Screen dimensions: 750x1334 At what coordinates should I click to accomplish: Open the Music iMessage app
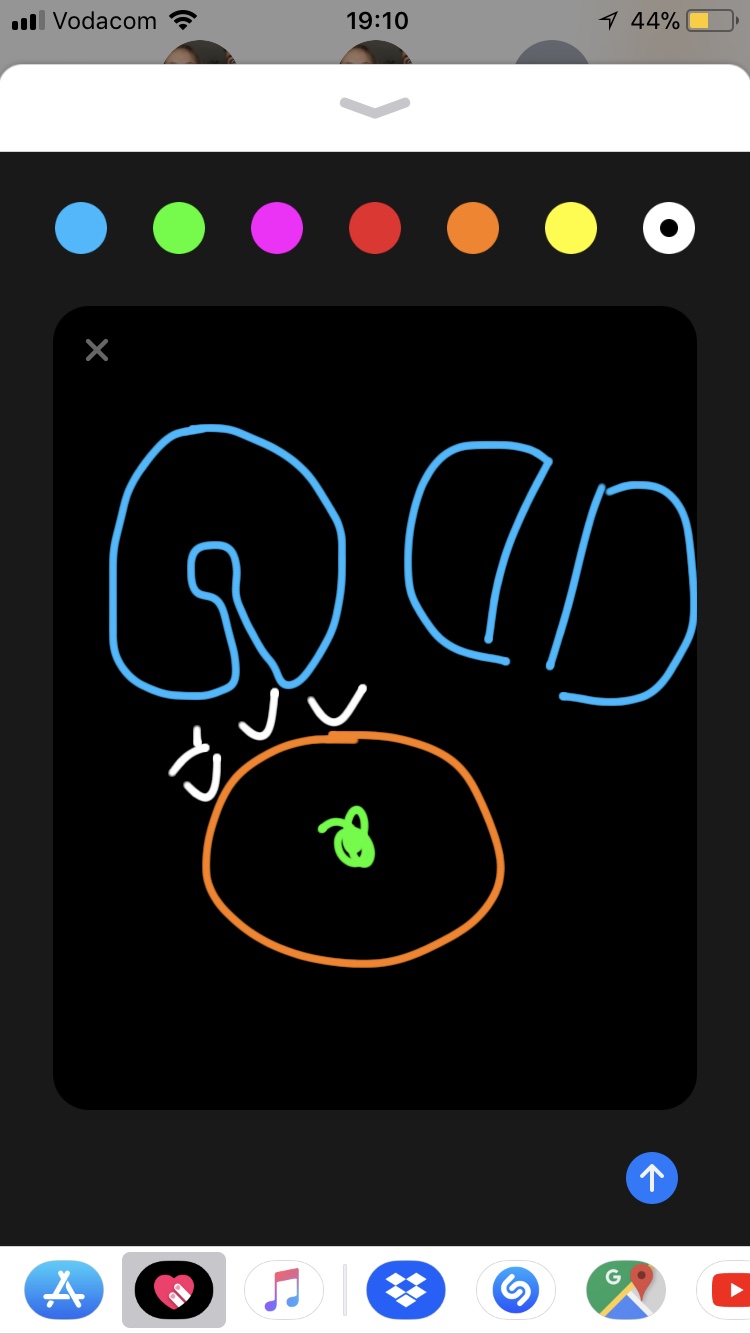pos(284,1290)
